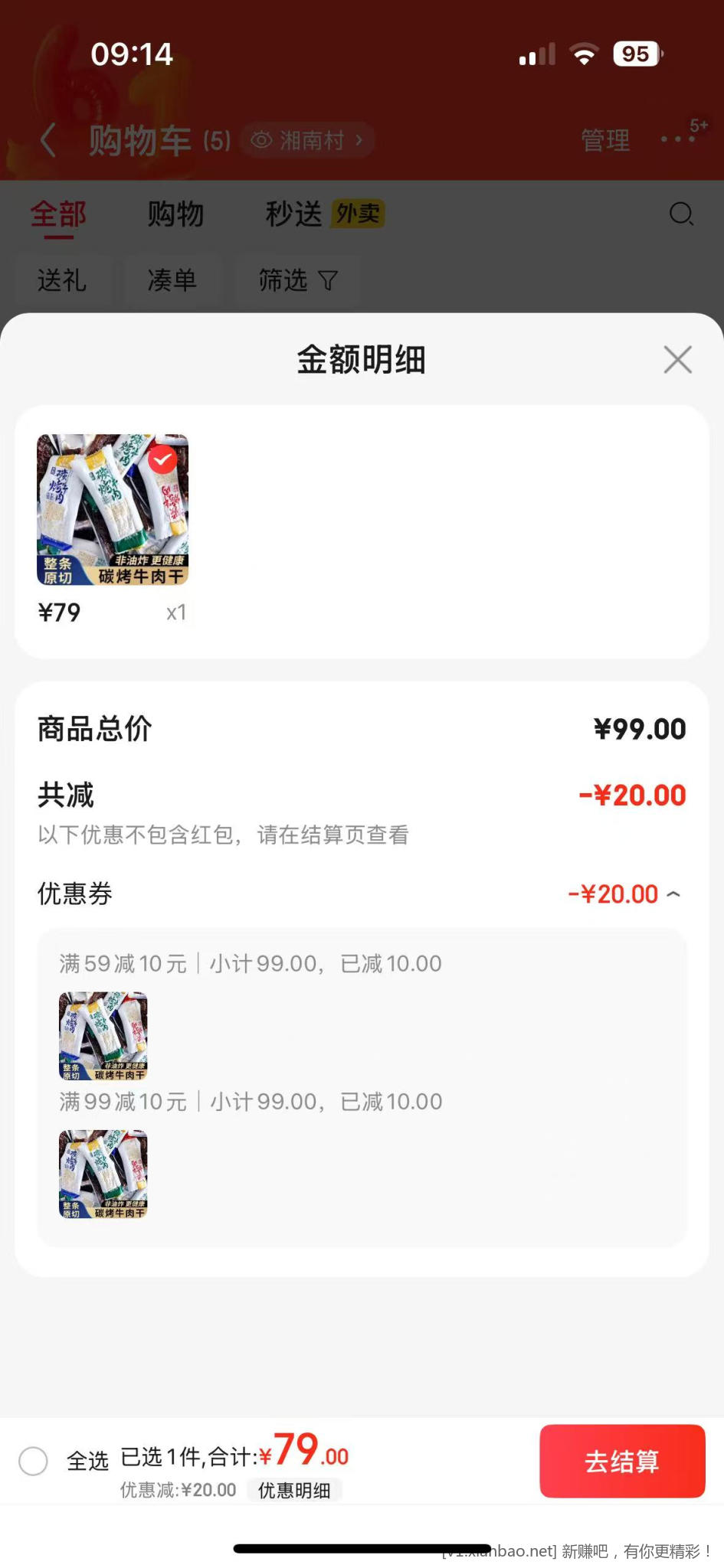Expand the 优惠明细 discount details

click(296, 1489)
